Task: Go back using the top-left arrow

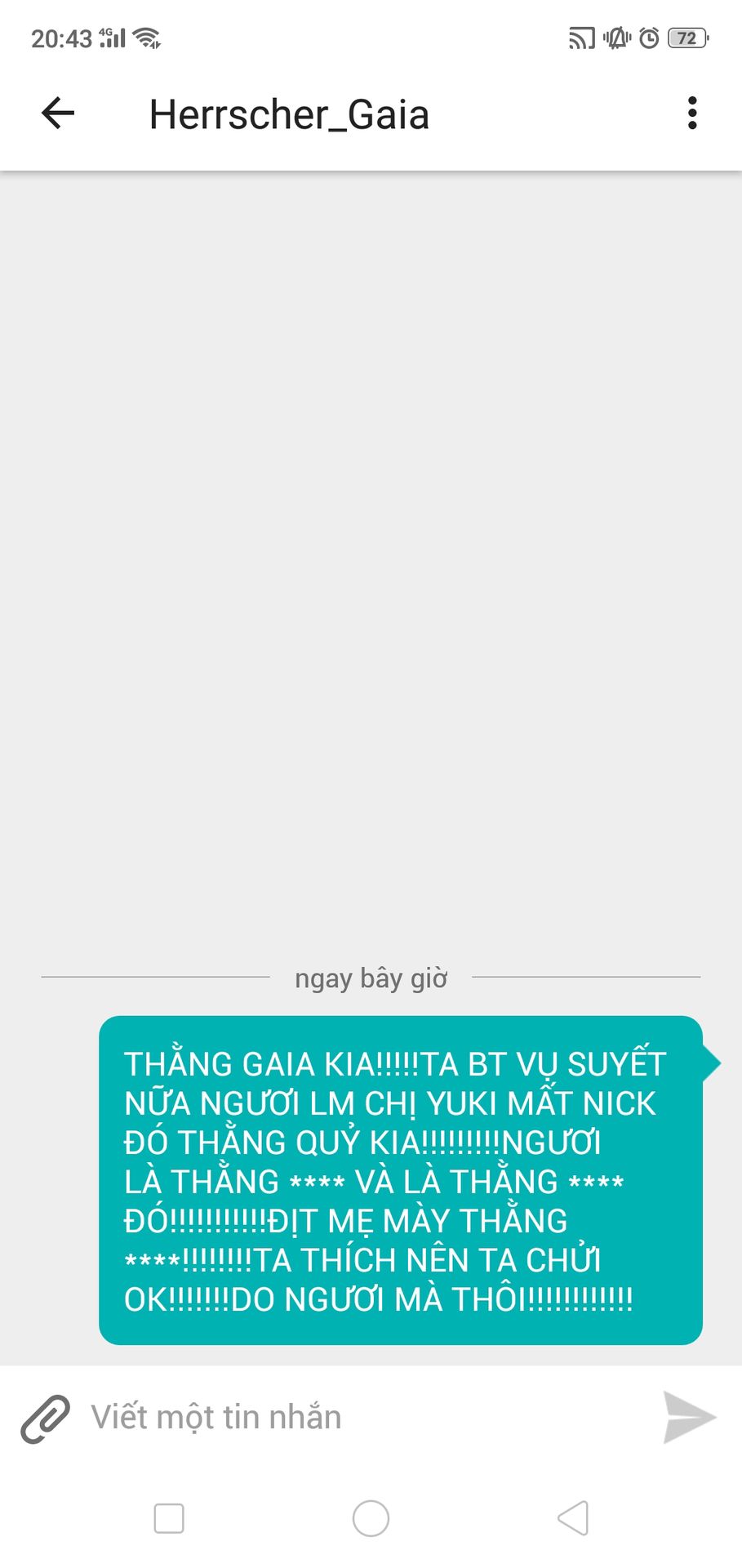Action: click(58, 114)
